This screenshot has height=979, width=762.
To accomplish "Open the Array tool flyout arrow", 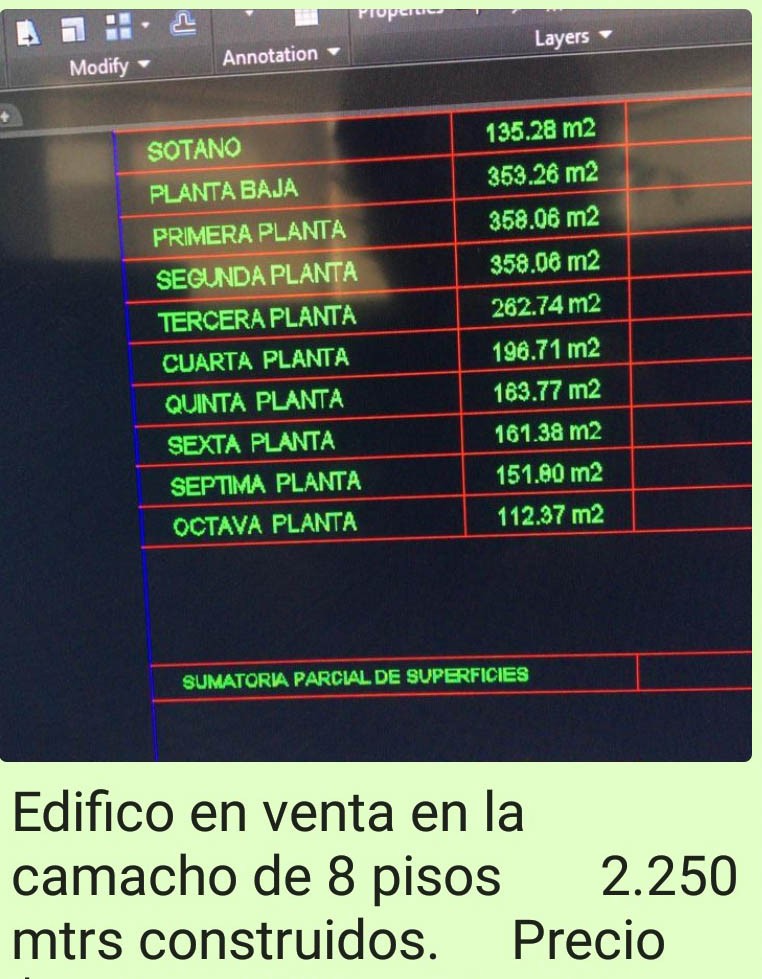I will click(x=145, y=24).
